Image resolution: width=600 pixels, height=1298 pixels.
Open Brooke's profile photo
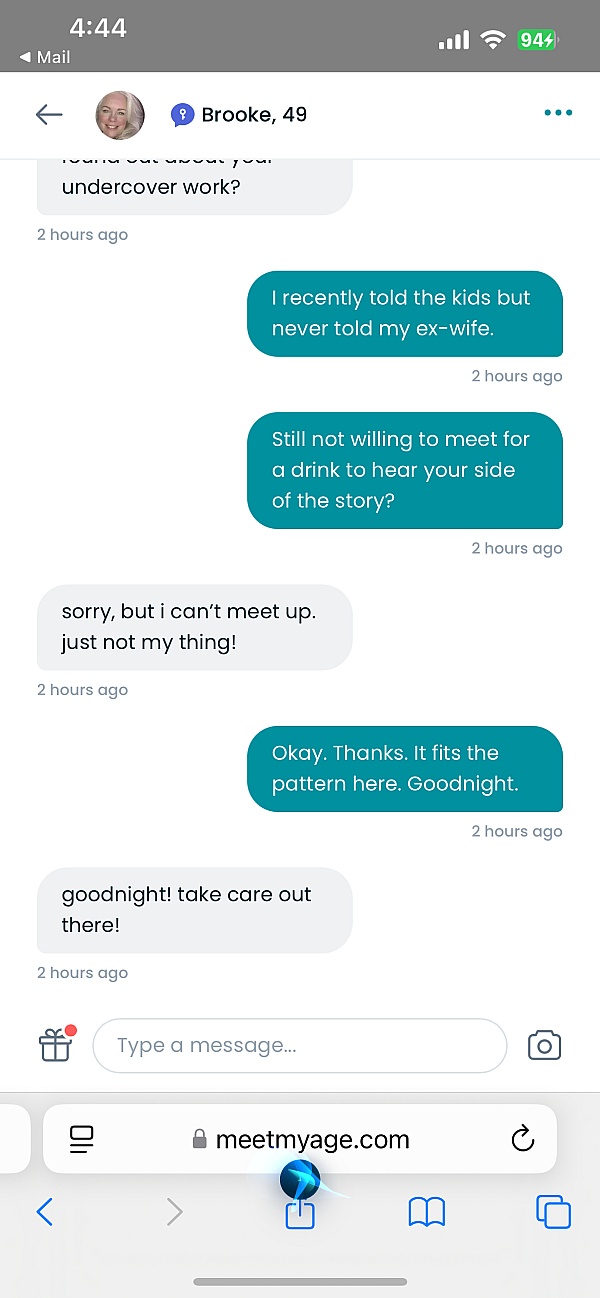point(120,115)
